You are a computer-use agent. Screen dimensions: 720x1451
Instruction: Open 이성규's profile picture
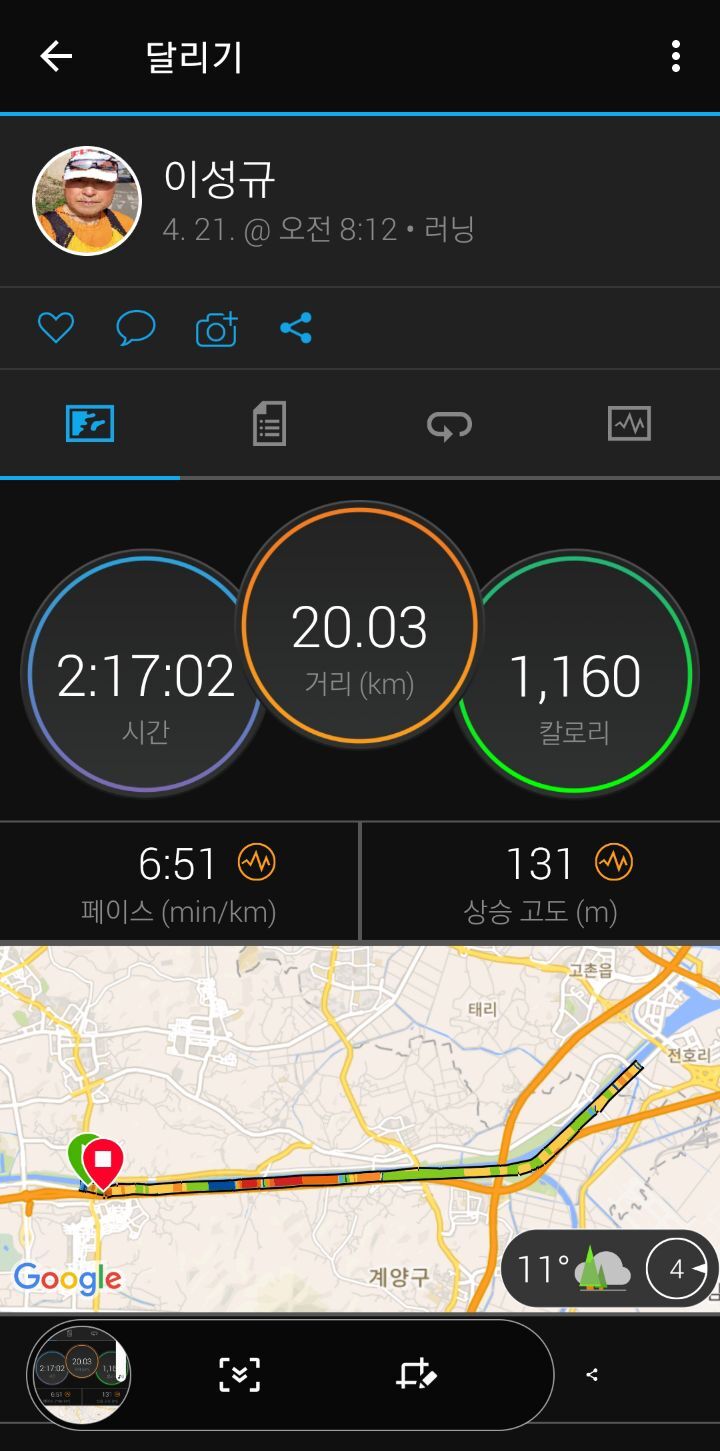click(x=87, y=201)
